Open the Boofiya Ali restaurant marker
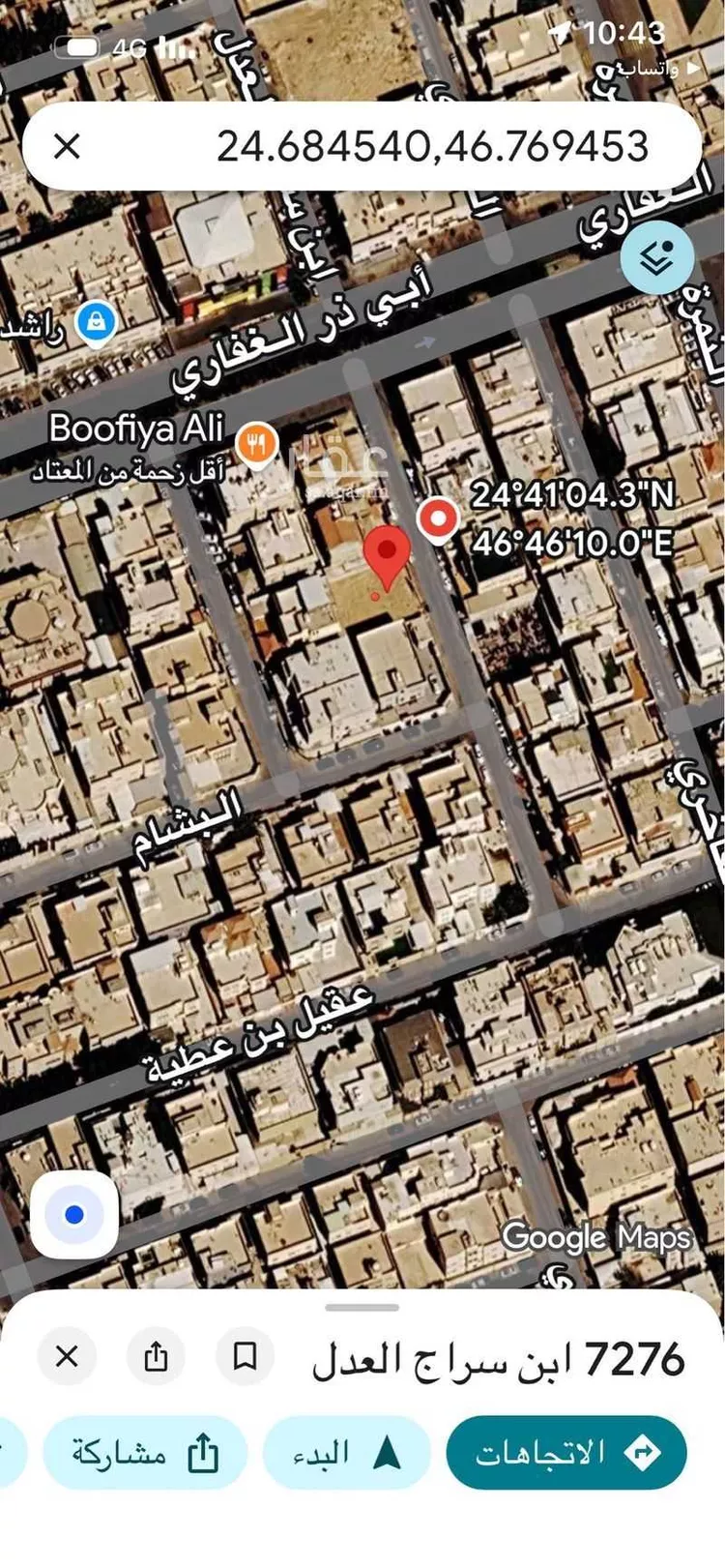Viewport: 725px width, 1568px height. coord(257,445)
